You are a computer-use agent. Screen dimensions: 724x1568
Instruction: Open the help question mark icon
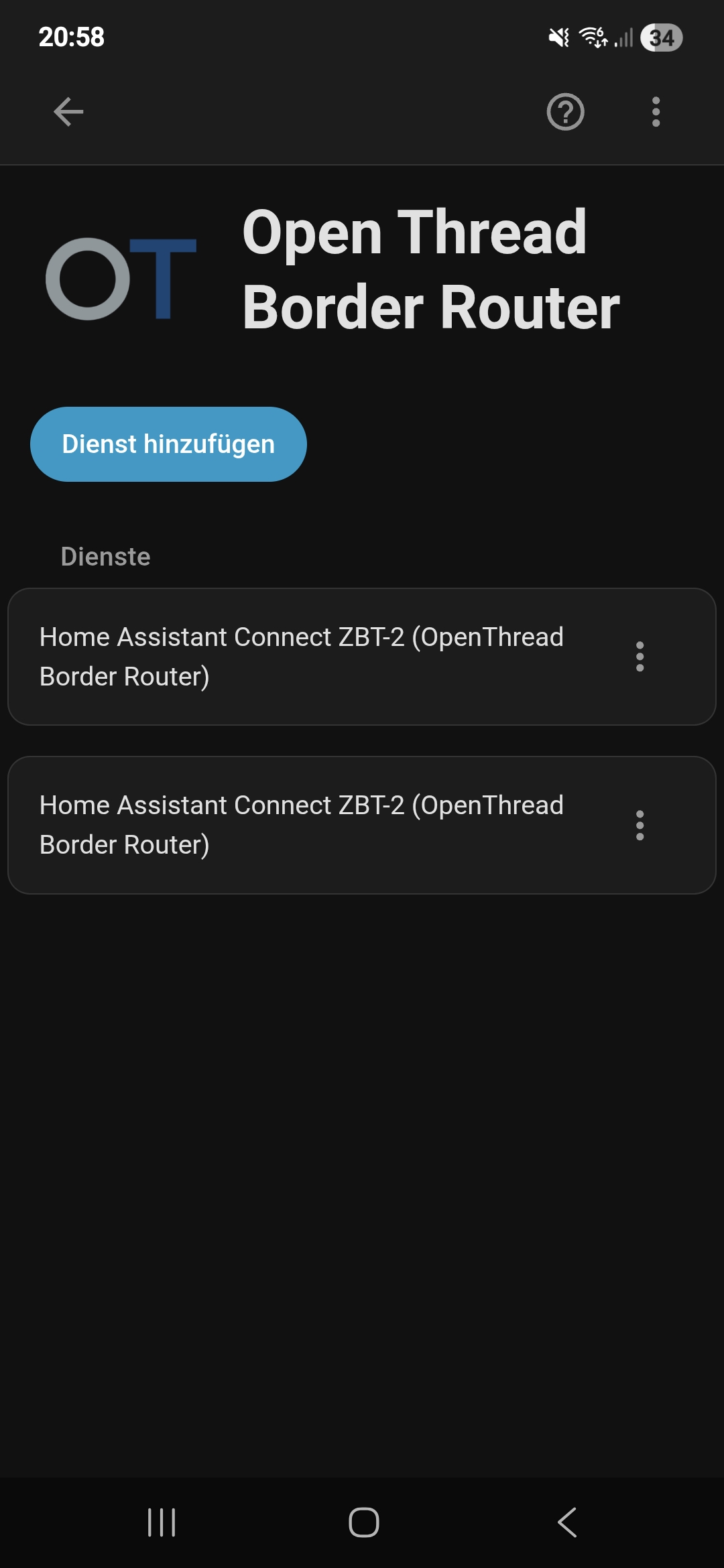coord(565,112)
